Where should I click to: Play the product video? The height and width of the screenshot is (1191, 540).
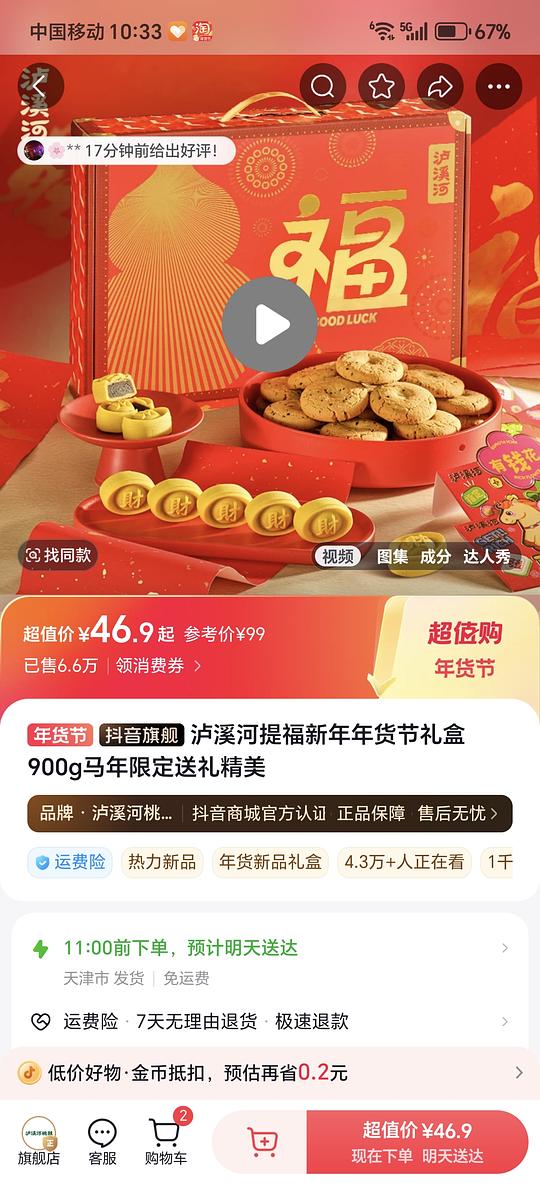(x=270, y=324)
